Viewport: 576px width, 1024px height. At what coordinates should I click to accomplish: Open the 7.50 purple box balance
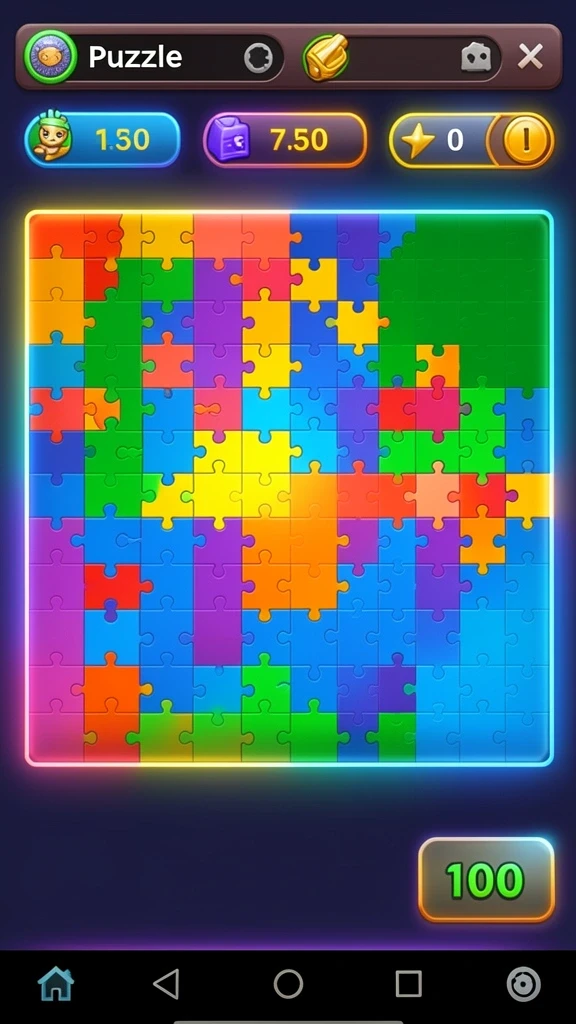285,140
